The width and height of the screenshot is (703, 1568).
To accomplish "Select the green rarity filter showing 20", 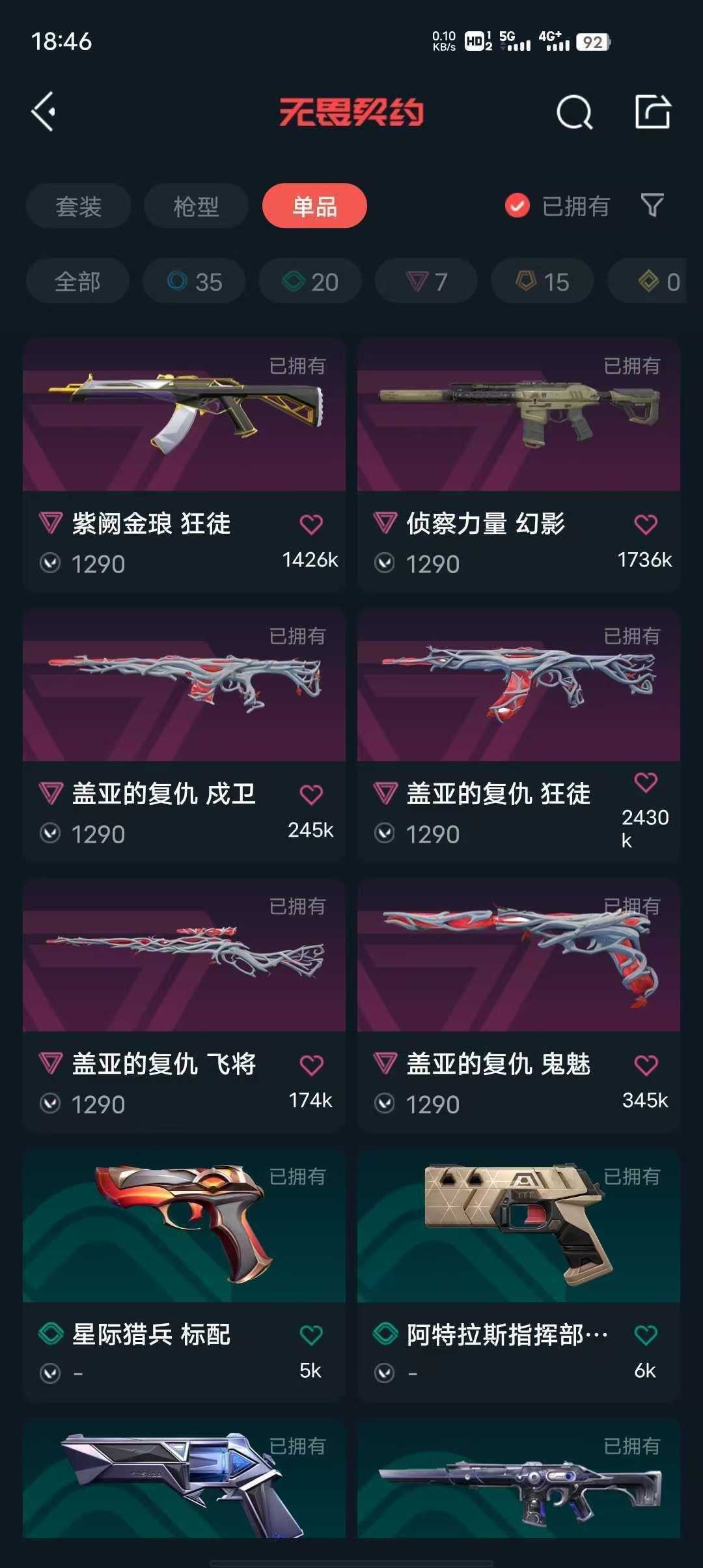I will (309, 281).
